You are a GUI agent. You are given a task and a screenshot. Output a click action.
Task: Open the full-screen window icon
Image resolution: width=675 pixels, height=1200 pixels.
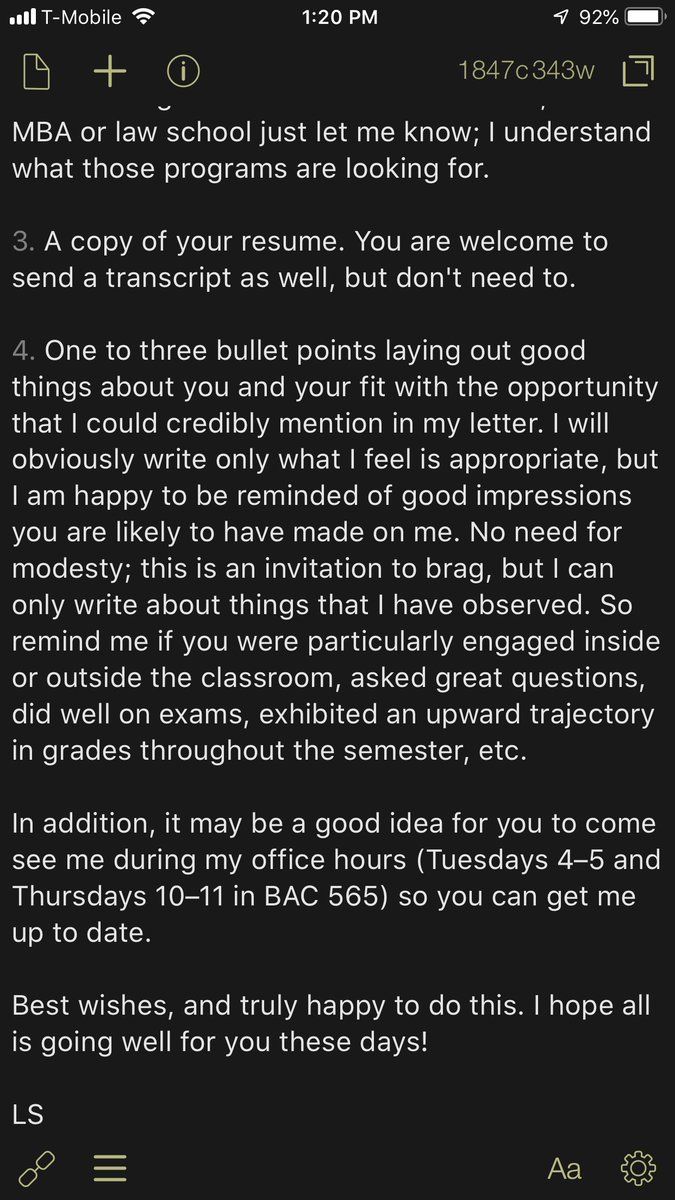[637, 70]
